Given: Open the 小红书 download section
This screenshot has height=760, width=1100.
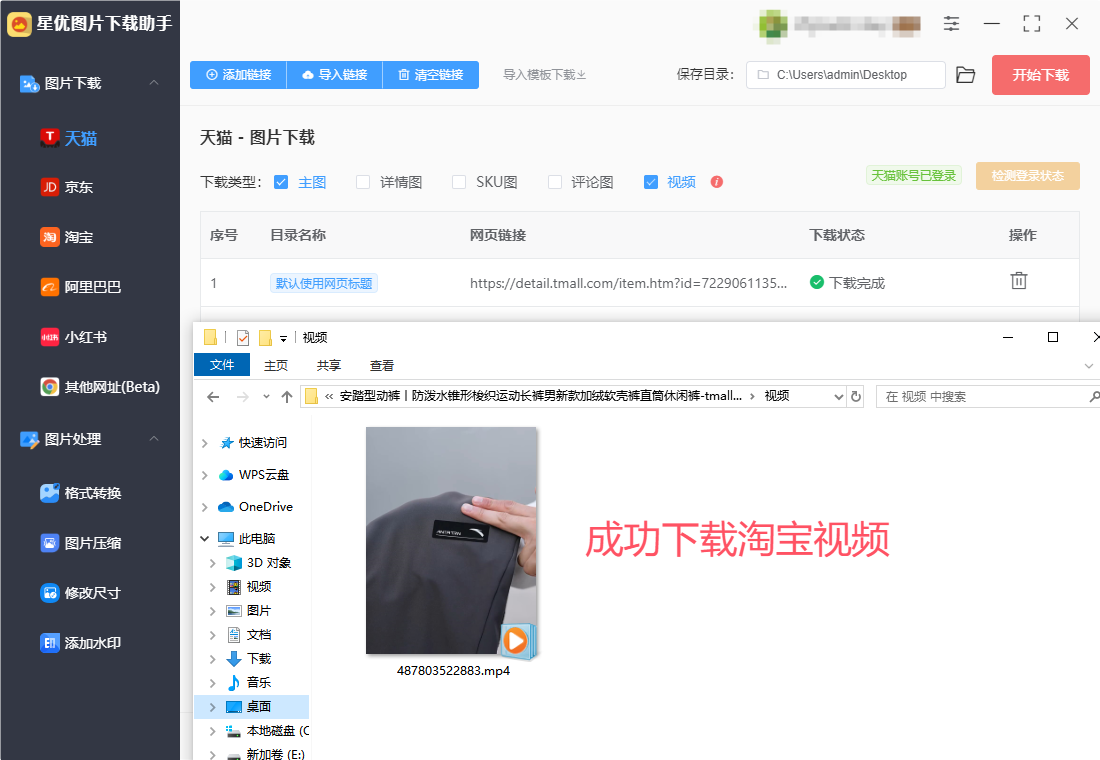Looking at the screenshot, I should pos(85,337).
